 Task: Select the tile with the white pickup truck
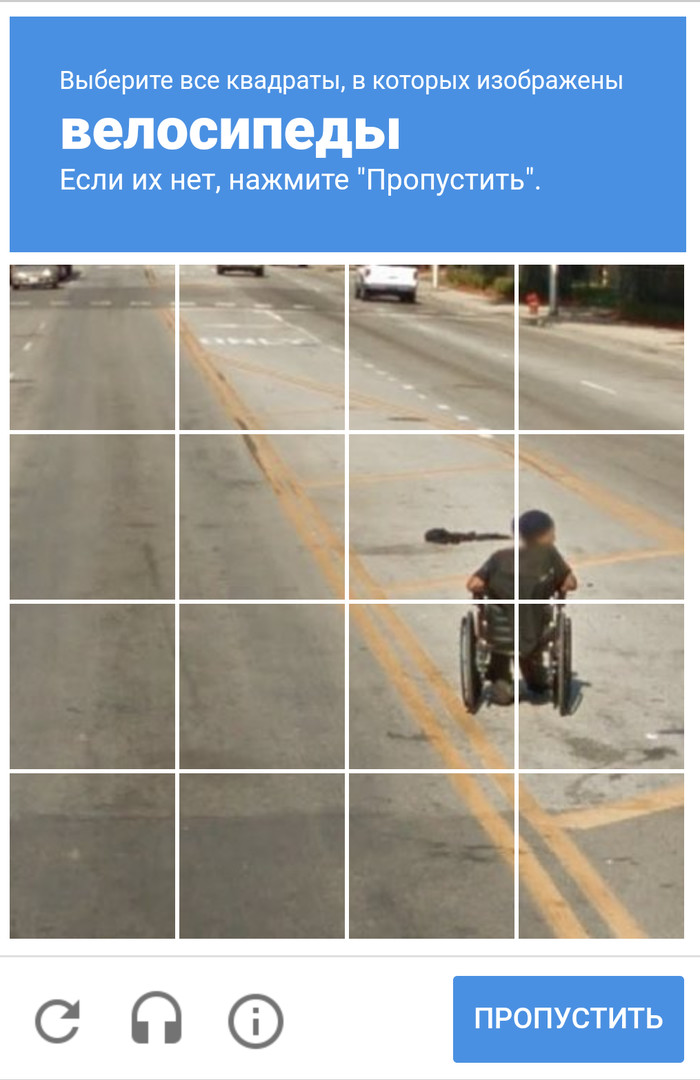(431, 347)
